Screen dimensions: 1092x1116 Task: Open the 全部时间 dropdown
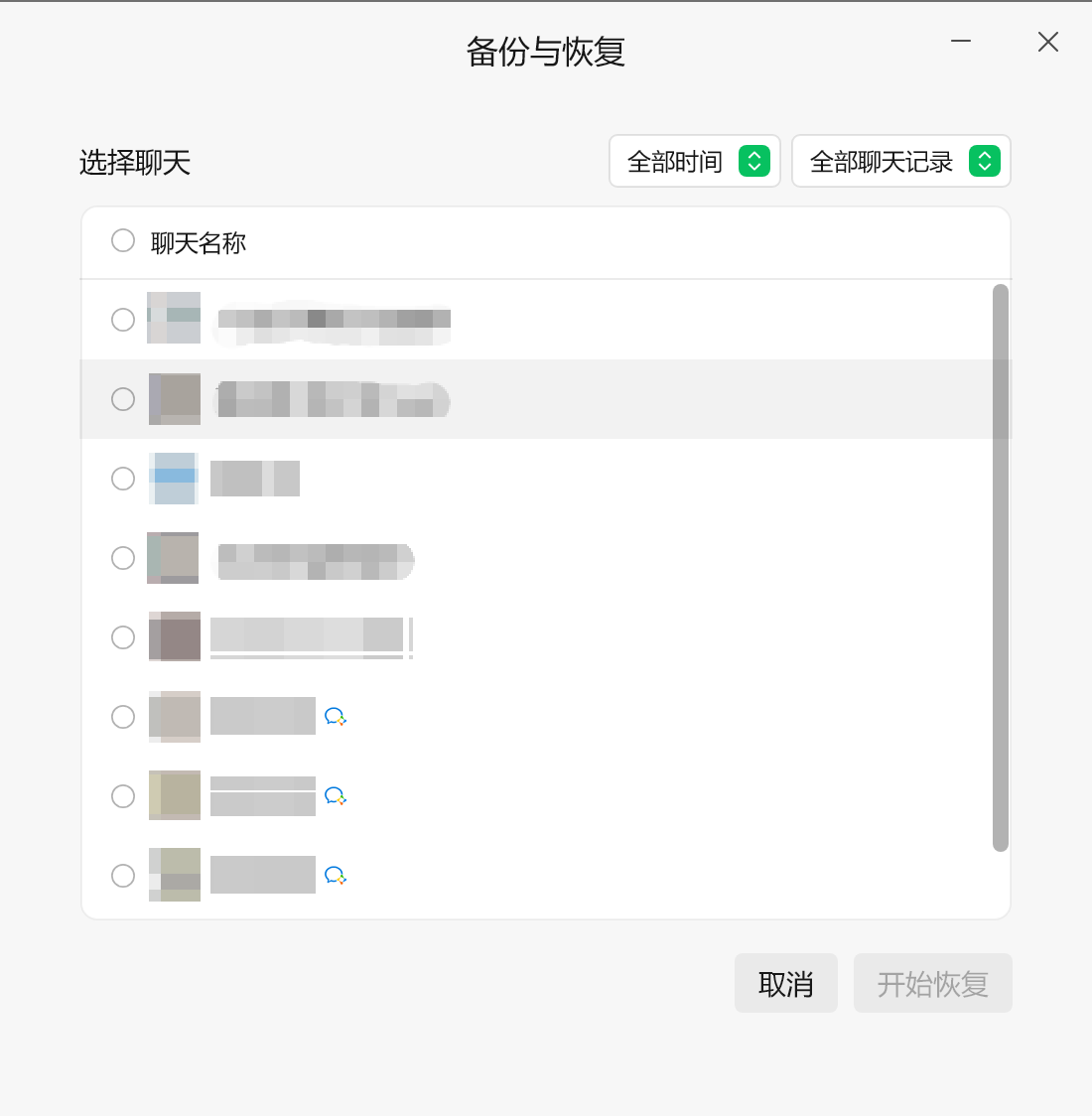[x=694, y=162]
